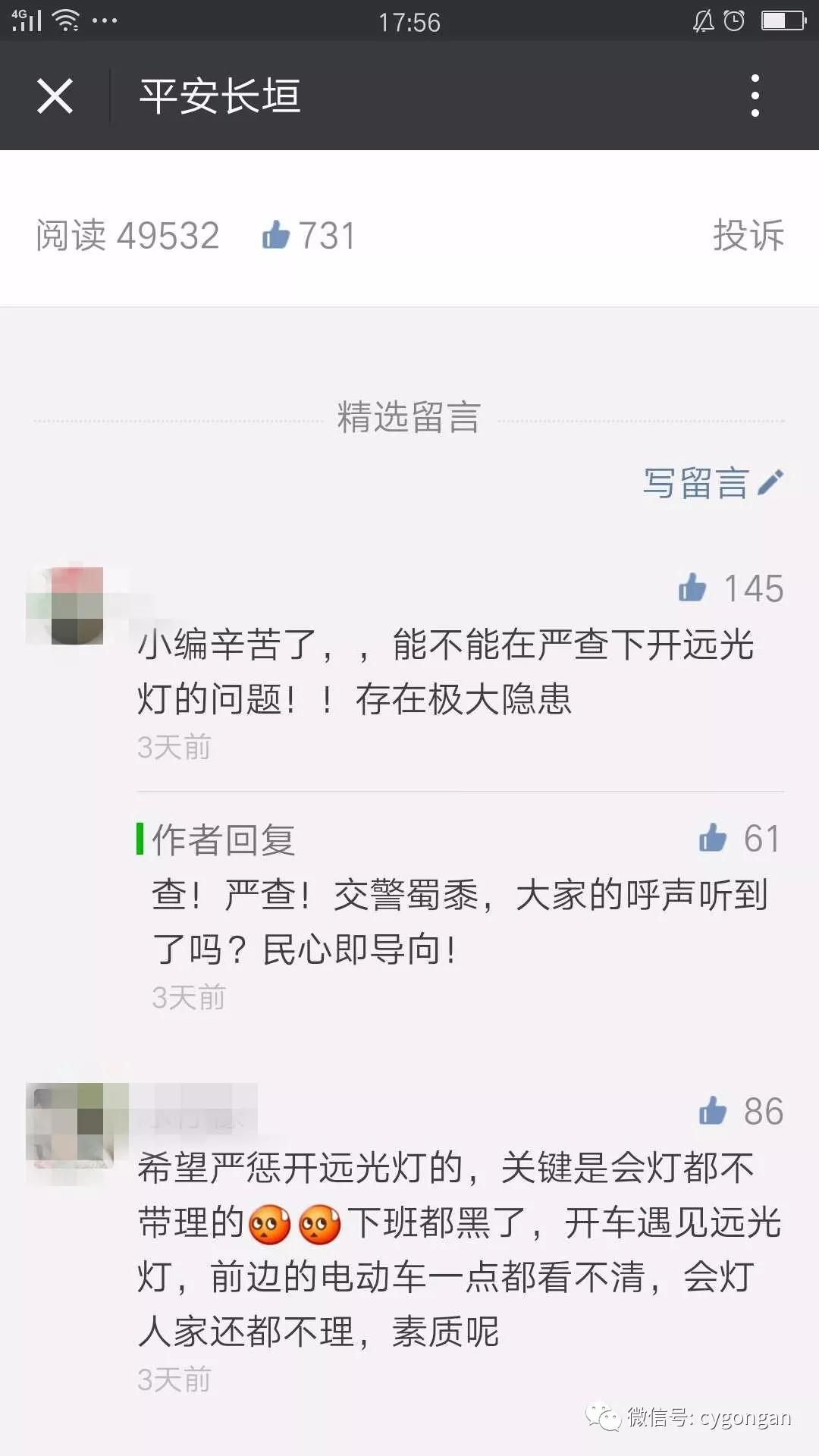The height and width of the screenshot is (1456, 819).
Task: Open the three-dot overflow menu
Action: pyautogui.click(x=755, y=96)
